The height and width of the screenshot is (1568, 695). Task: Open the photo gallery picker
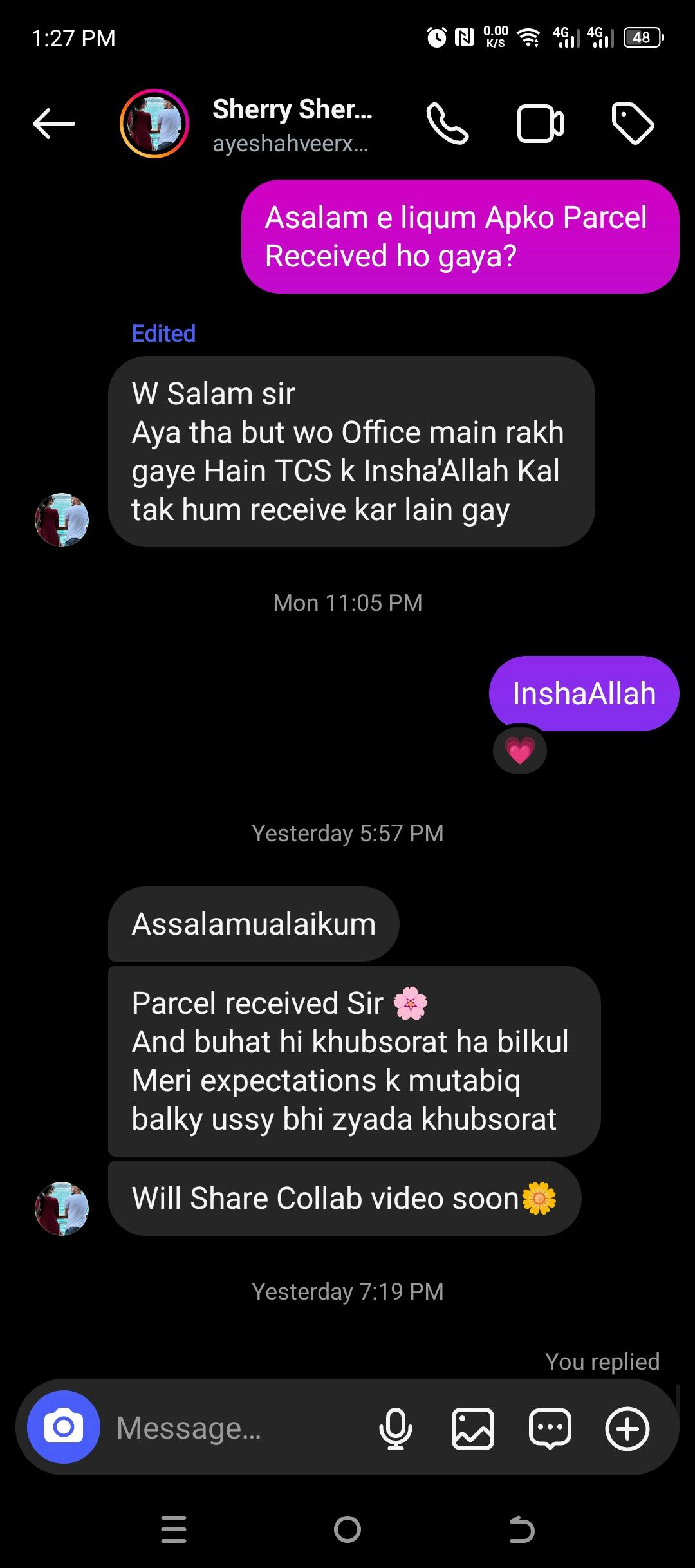[x=473, y=1428]
